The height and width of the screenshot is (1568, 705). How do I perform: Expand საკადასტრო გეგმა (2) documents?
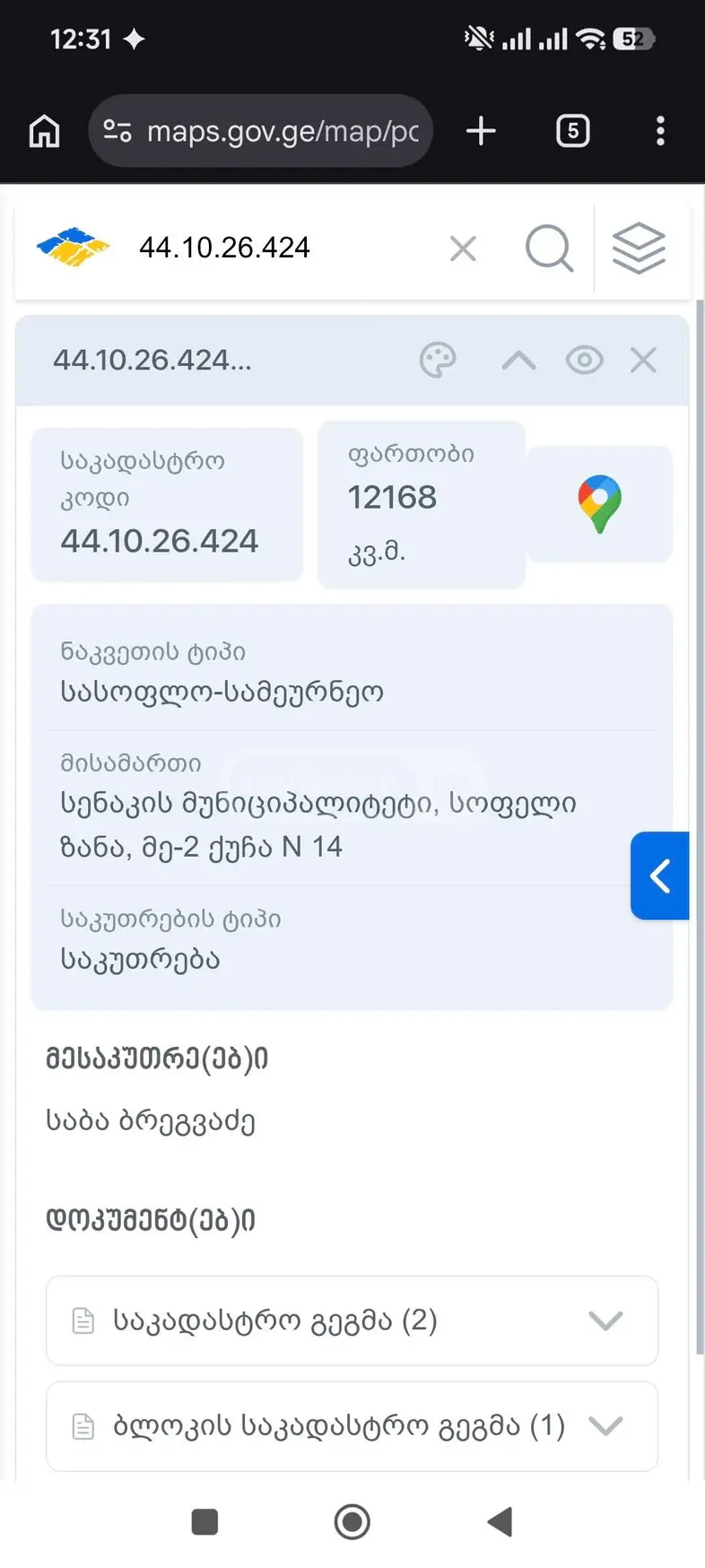[x=352, y=1320]
